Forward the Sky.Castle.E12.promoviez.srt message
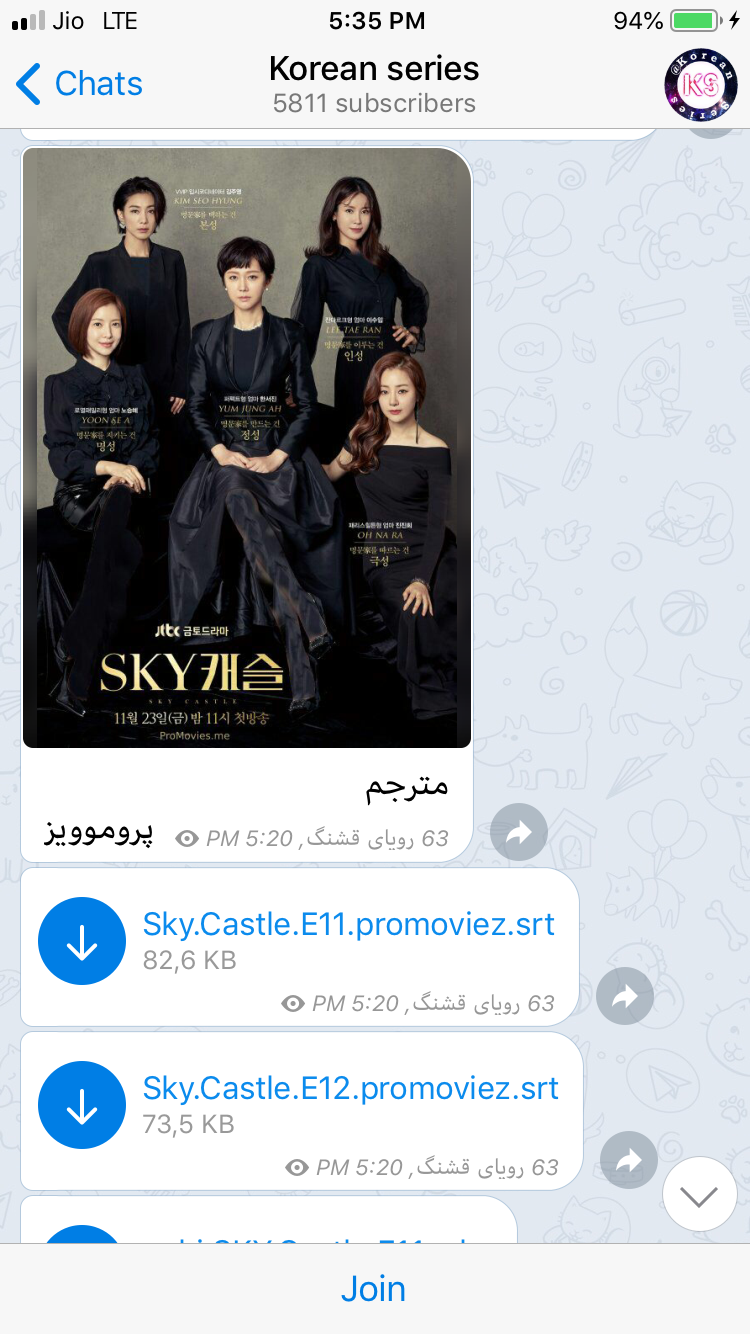Image resolution: width=750 pixels, height=1334 pixels. click(x=629, y=1160)
